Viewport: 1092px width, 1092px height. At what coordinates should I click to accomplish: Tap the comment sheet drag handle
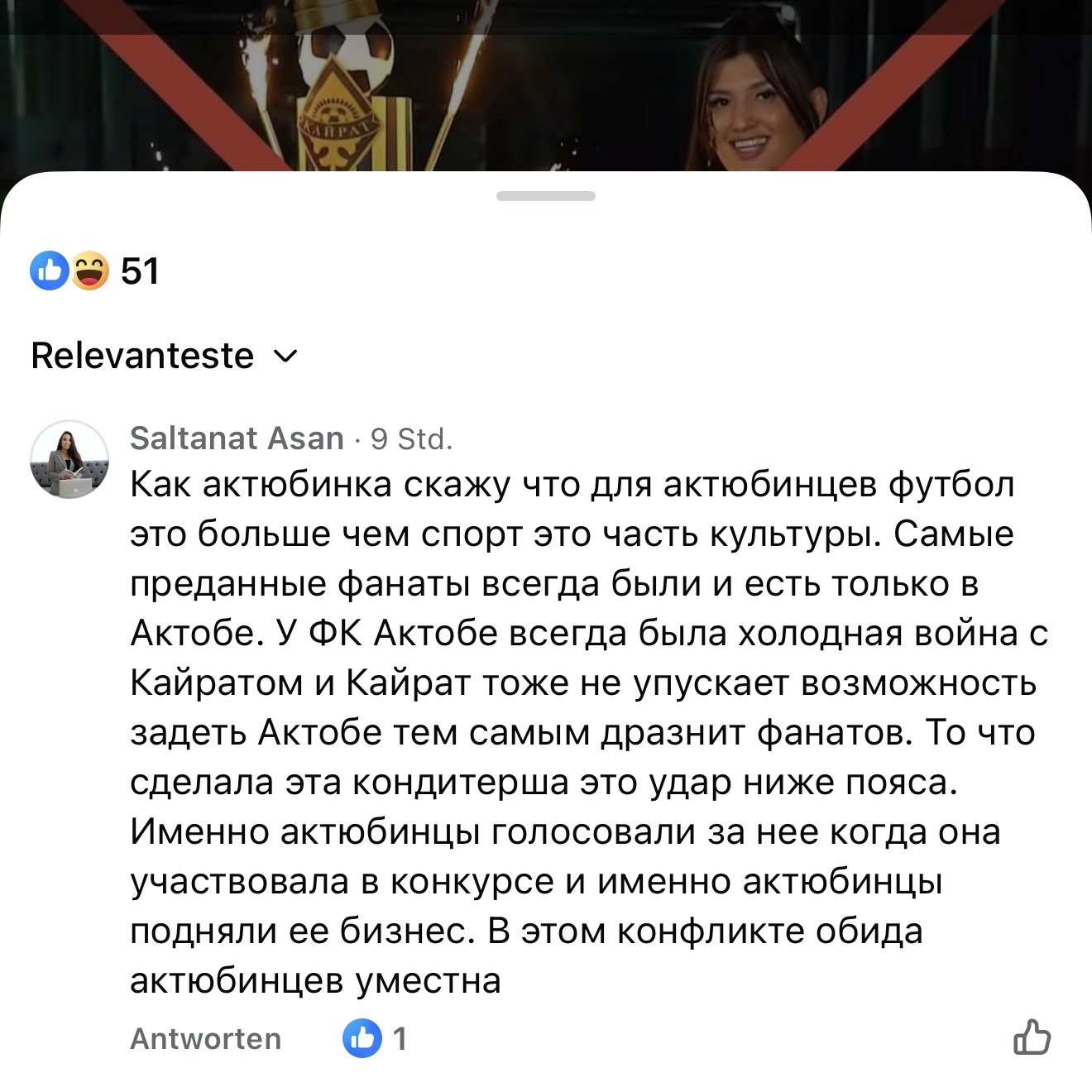tap(546, 196)
